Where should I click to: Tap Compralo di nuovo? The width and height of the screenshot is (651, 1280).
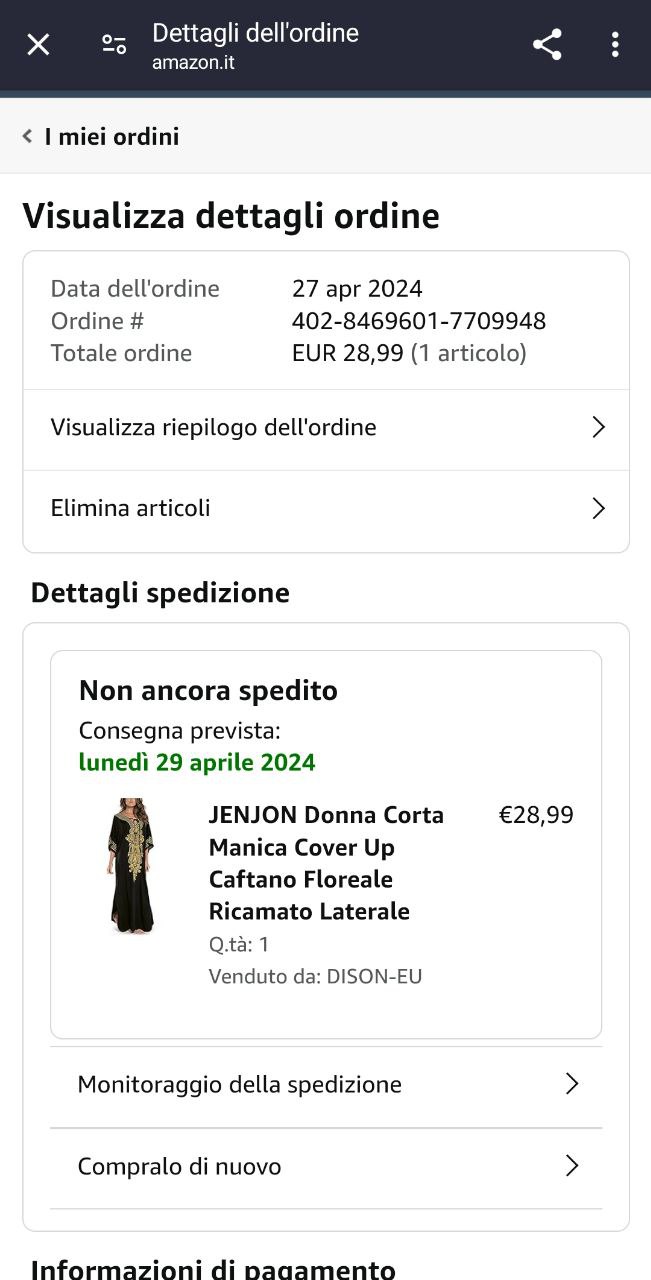pyautogui.click(x=326, y=1166)
